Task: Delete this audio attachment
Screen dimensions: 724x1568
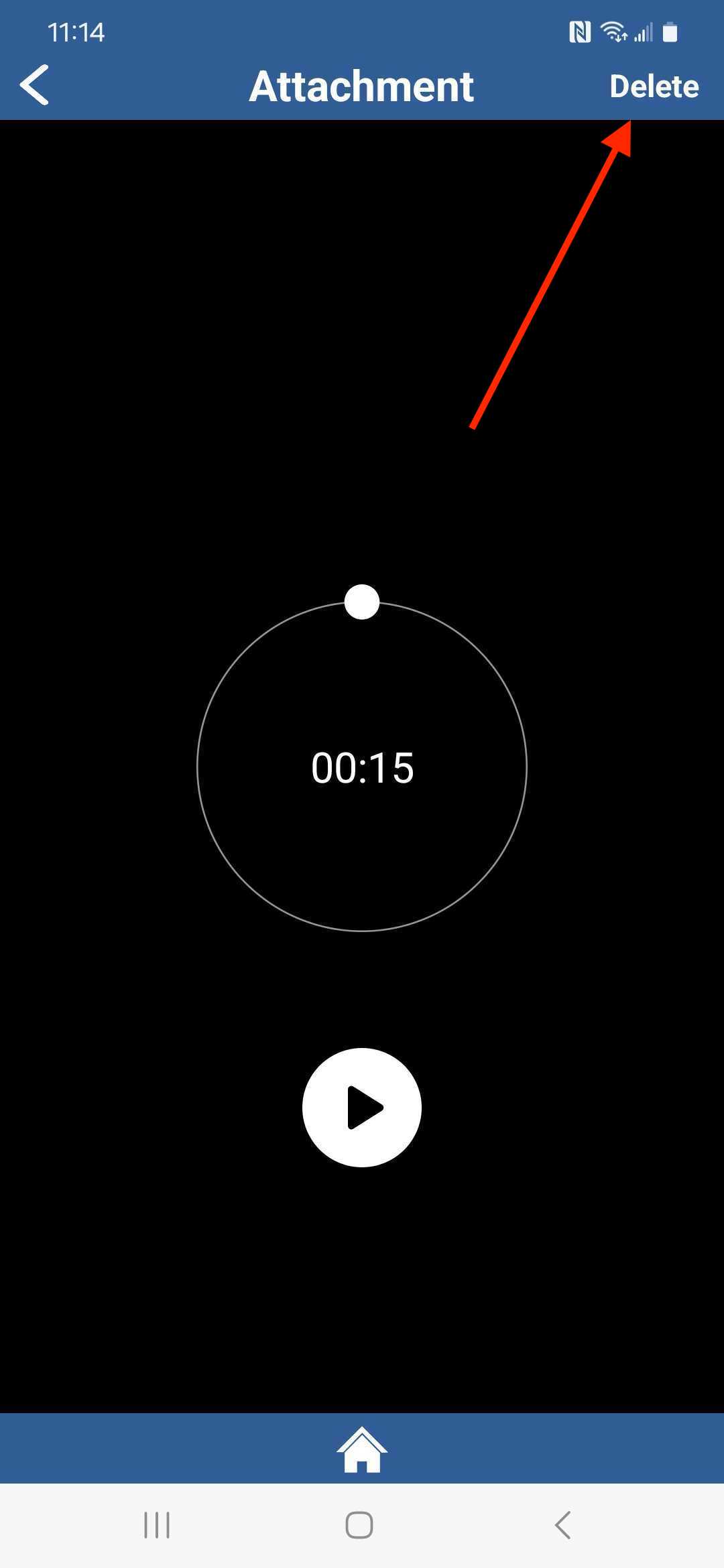Action: pos(654,86)
